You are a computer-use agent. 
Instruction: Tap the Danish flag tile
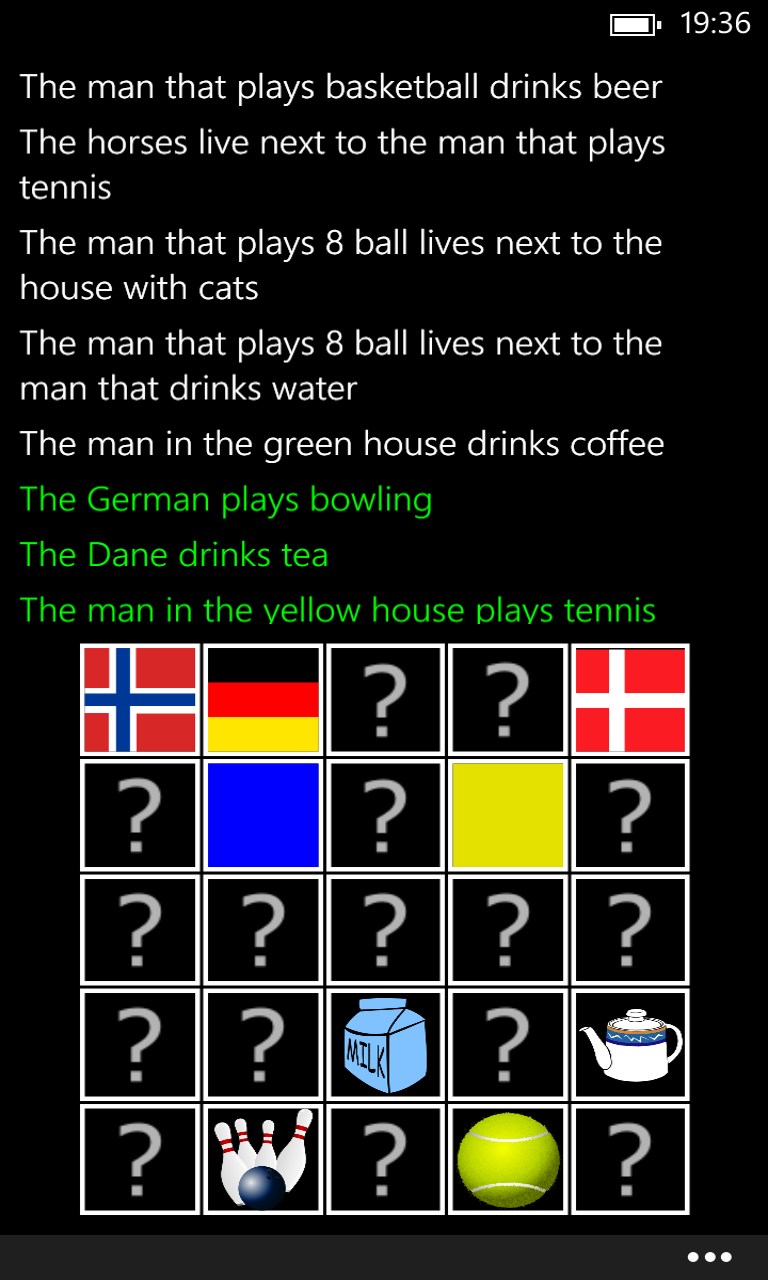click(630, 700)
